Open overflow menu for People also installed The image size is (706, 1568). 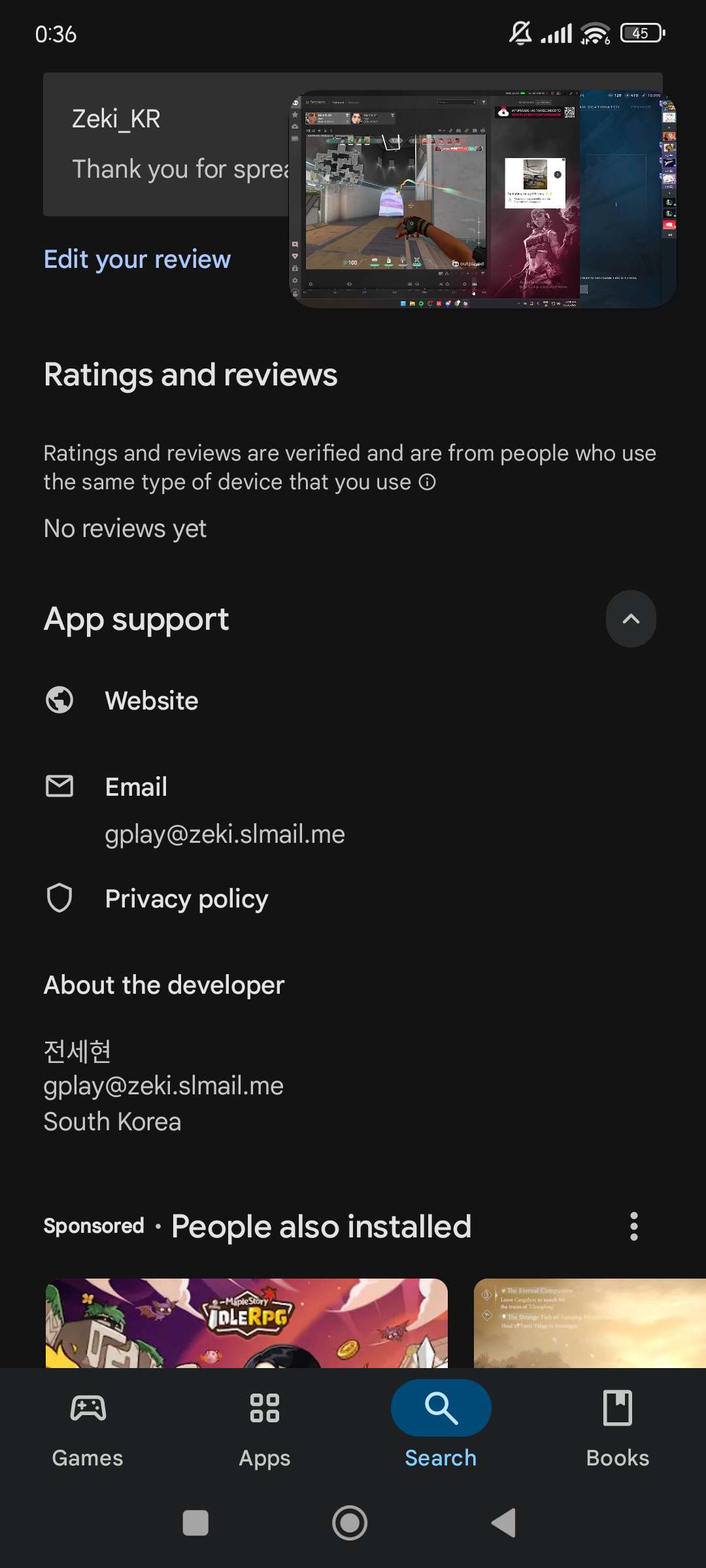tap(633, 1226)
